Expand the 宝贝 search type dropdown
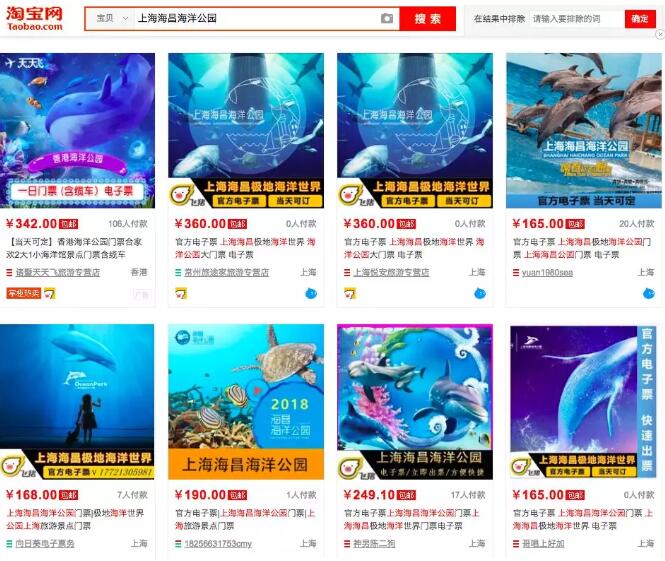Image resolution: width=665 pixels, height=561 pixels. (x=109, y=18)
